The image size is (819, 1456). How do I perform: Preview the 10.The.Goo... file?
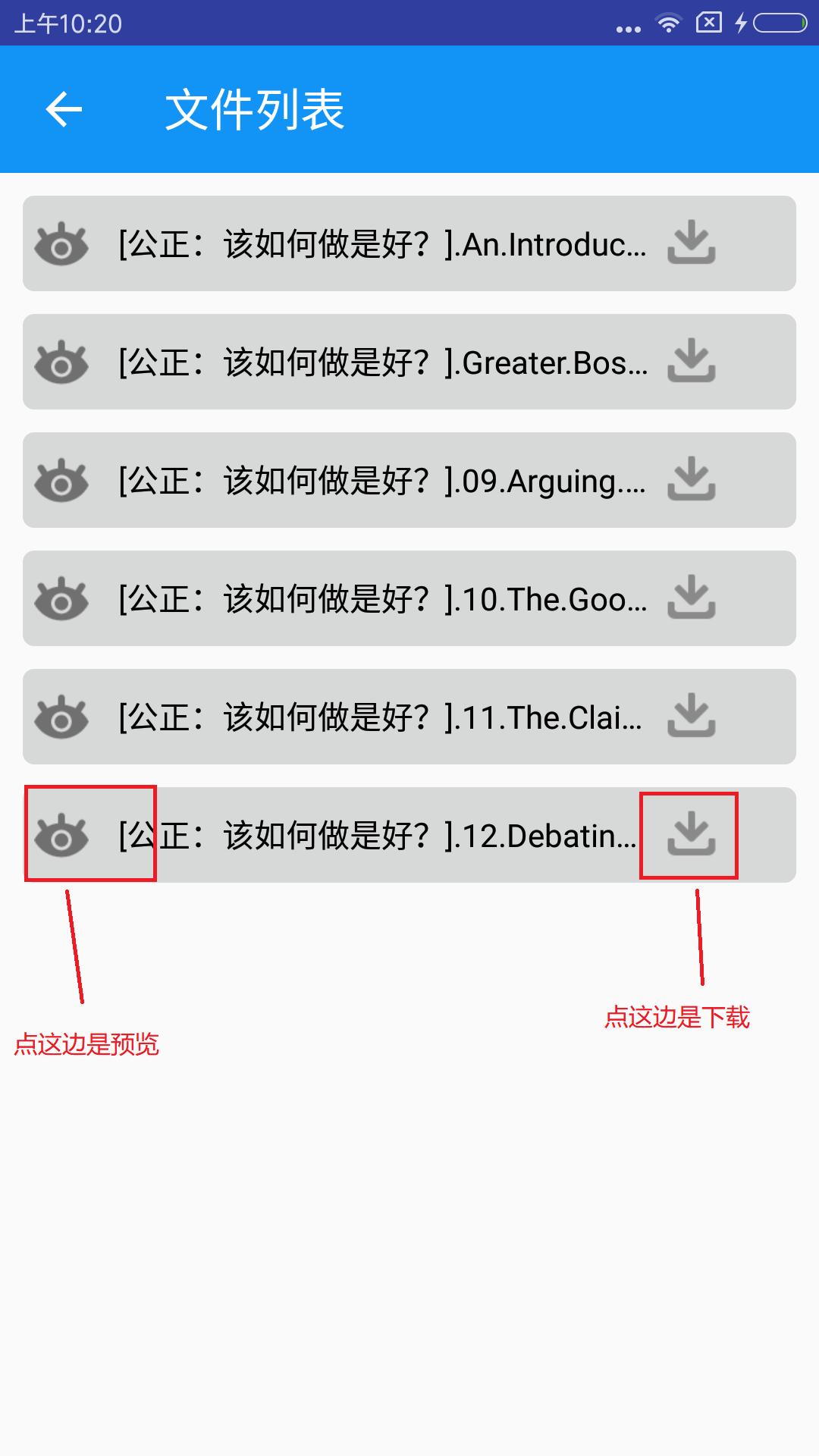(61, 599)
